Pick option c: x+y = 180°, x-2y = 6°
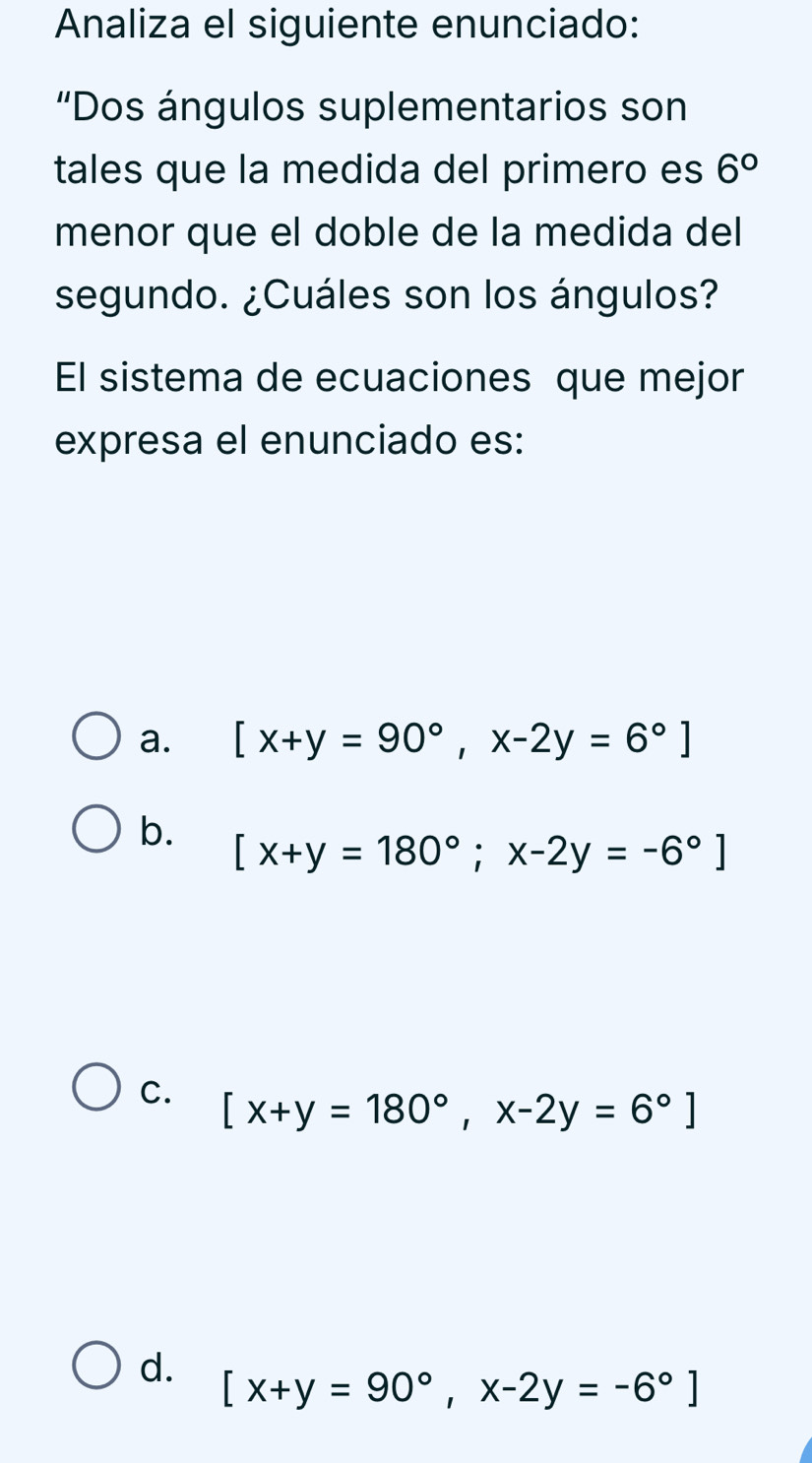Screen dimensions: 812x1463 pos(97,1088)
